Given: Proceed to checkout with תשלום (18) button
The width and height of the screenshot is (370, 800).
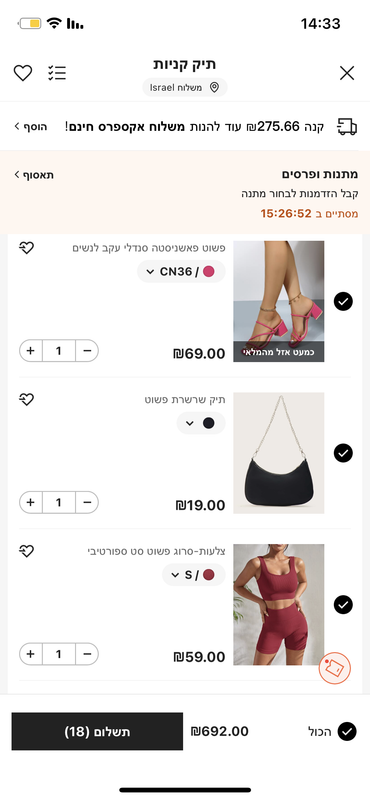Looking at the screenshot, I should coord(97,732).
